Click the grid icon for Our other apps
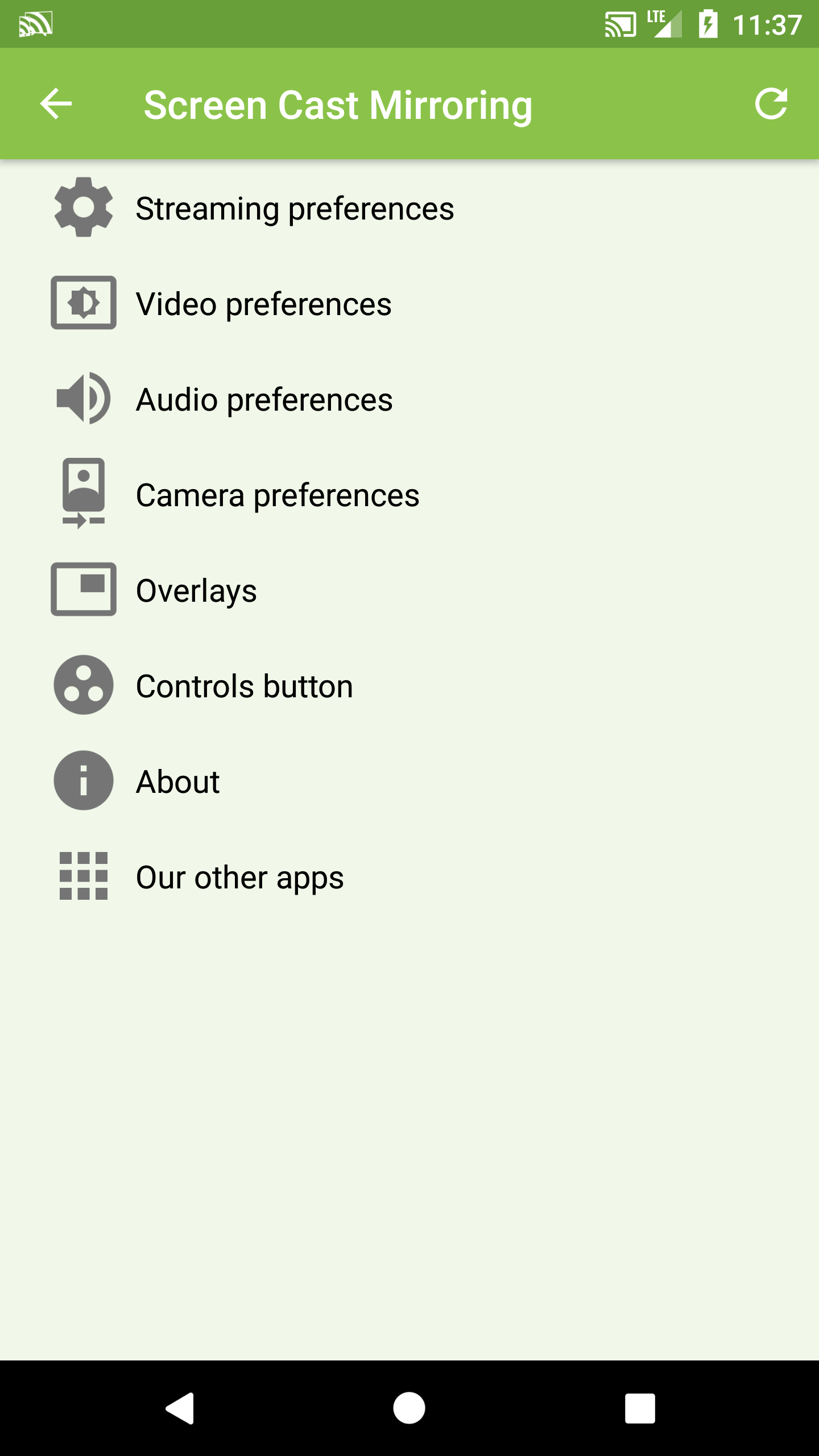Viewport: 819px width, 1456px height. 83,876
